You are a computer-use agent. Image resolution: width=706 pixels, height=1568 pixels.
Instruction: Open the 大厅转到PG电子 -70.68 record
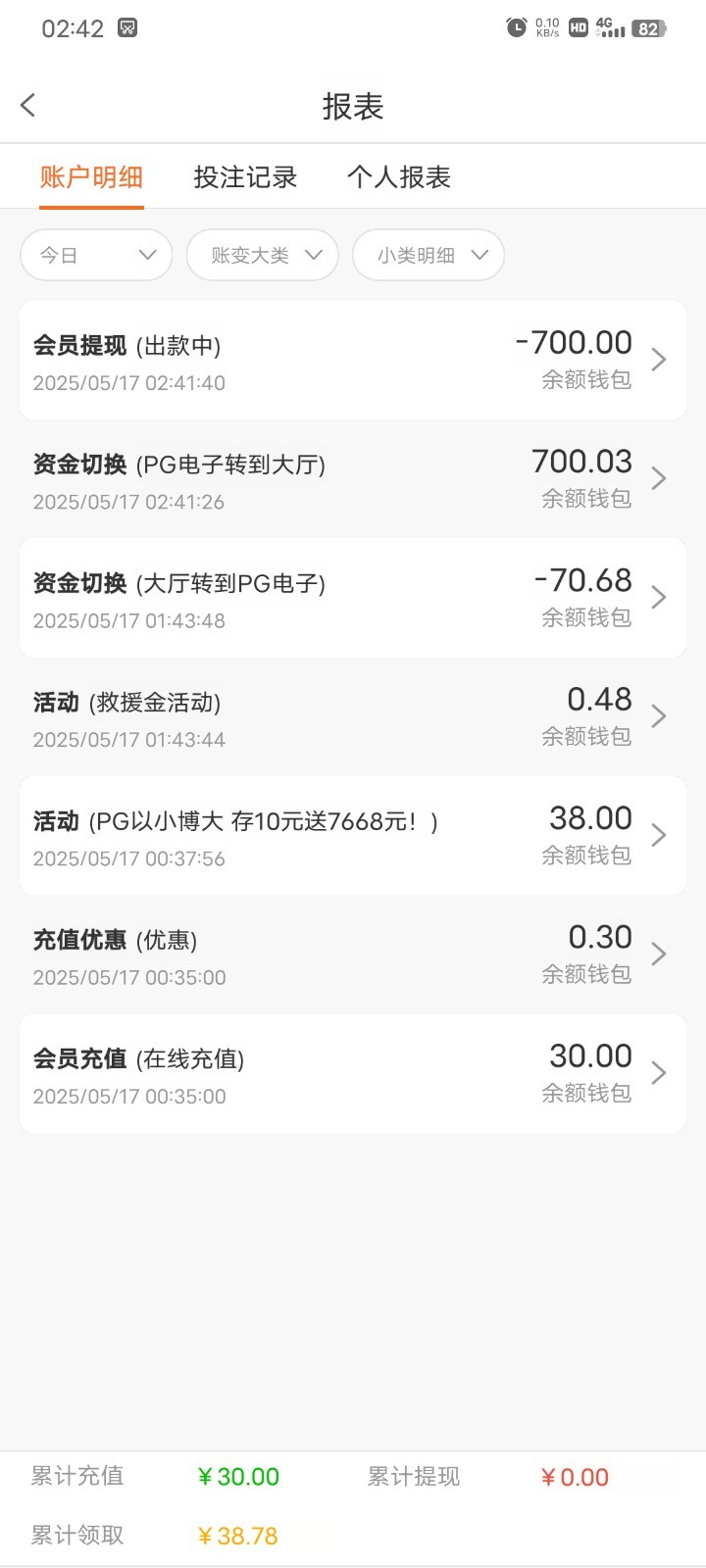353,598
